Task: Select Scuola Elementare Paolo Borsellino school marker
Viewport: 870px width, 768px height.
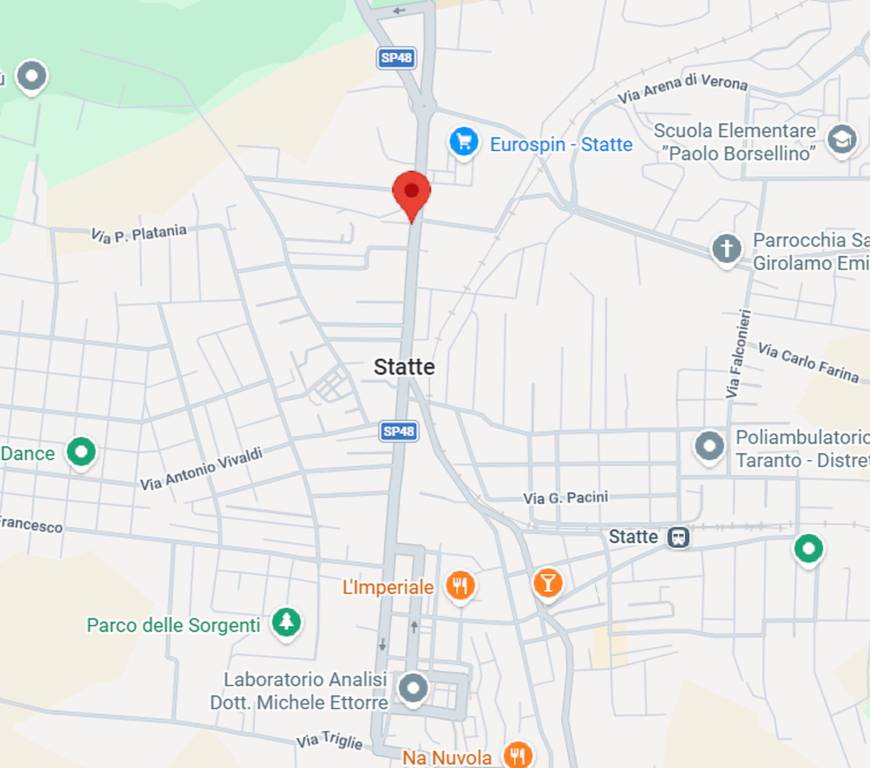Action: [x=842, y=137]
